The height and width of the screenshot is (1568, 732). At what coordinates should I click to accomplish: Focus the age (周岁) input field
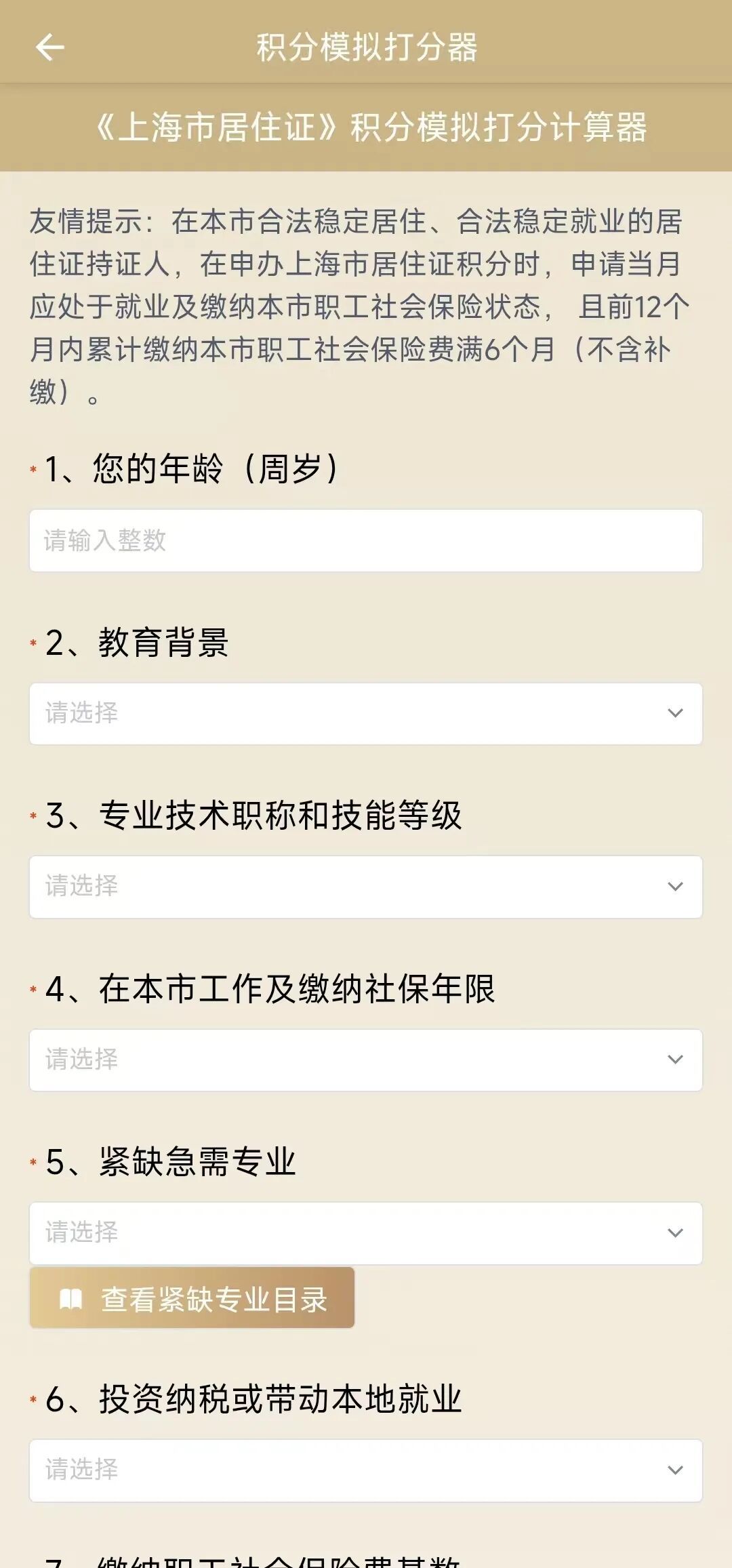[x=365, y=540]
